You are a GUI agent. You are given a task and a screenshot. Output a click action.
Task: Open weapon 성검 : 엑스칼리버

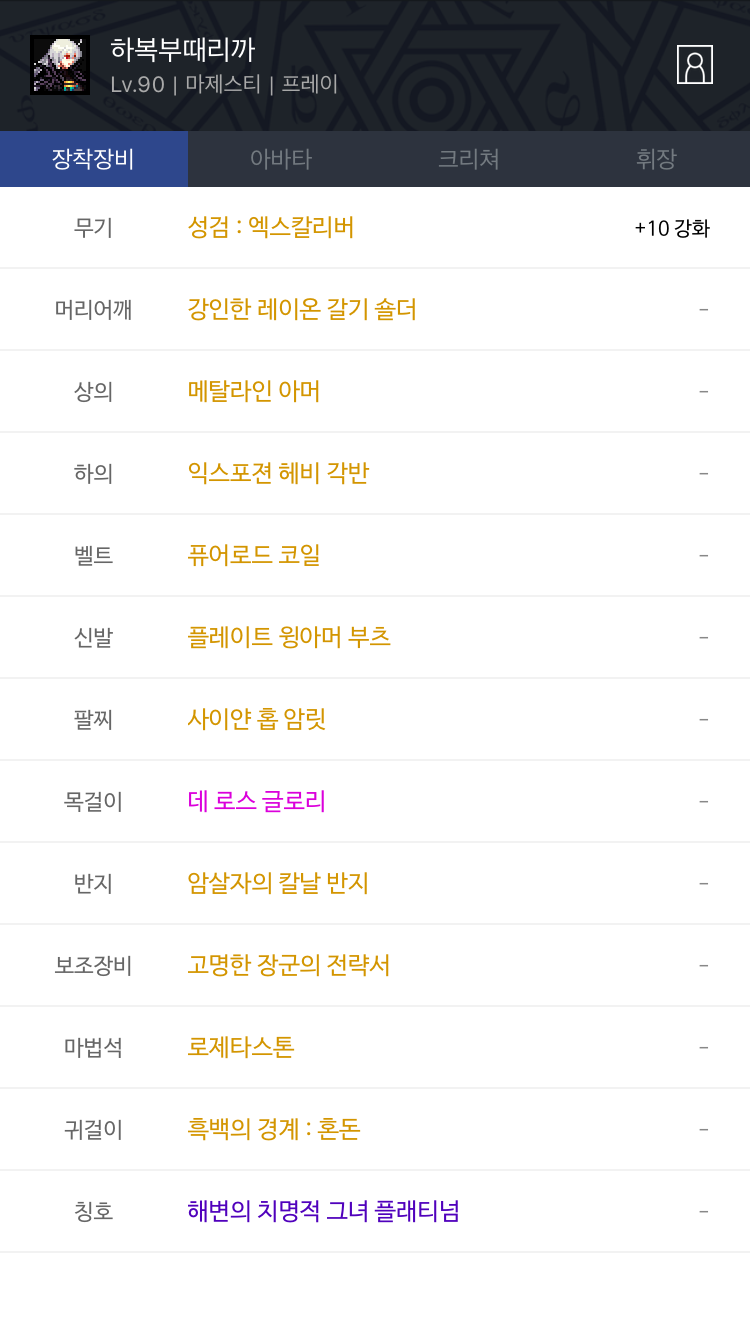tap(271, 228)
